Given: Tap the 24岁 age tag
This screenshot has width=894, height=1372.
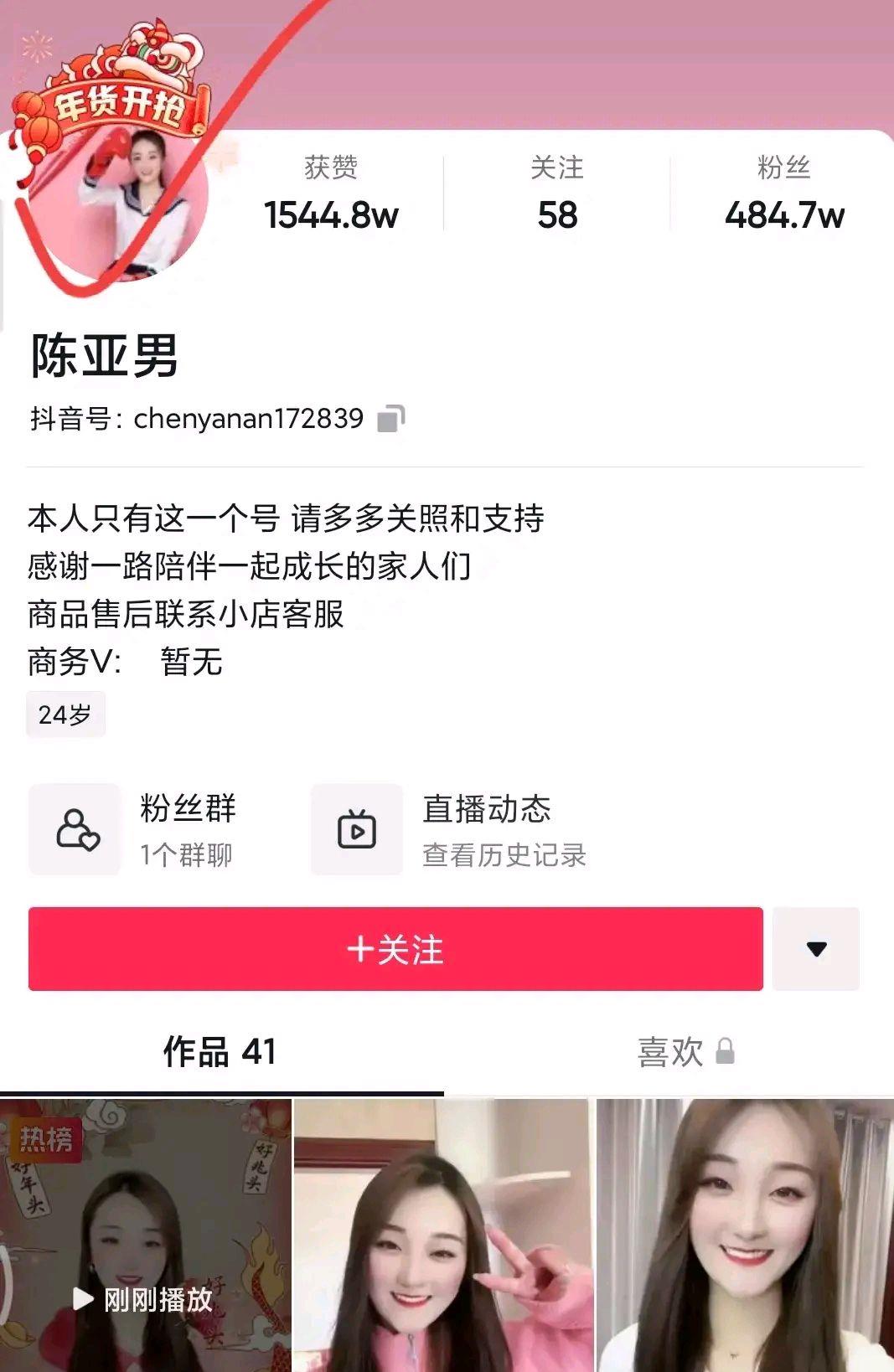Looking at the screenshot, I should tap(66, 714).
